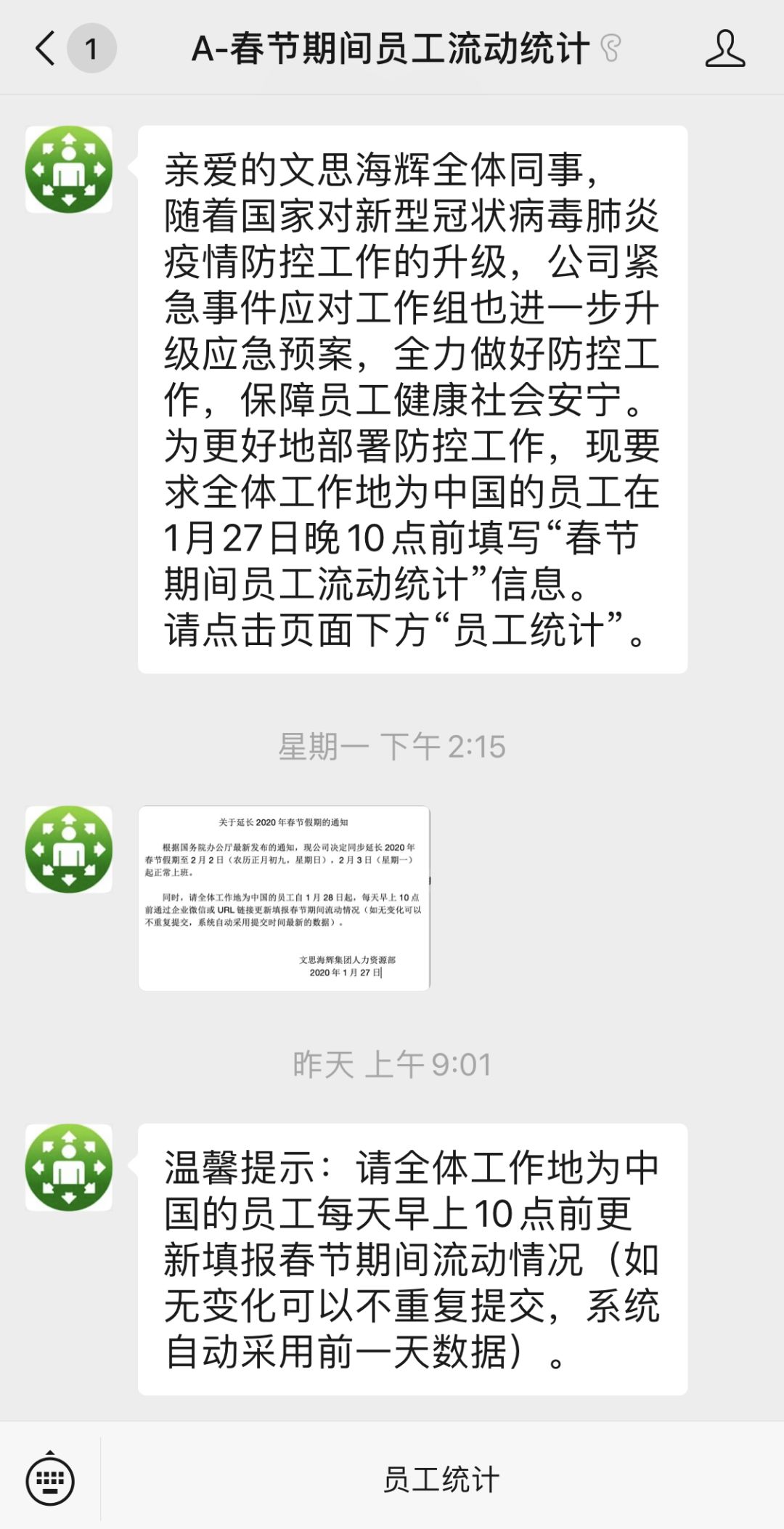
Task: Go back to the chat list
Action: [46, 49]
